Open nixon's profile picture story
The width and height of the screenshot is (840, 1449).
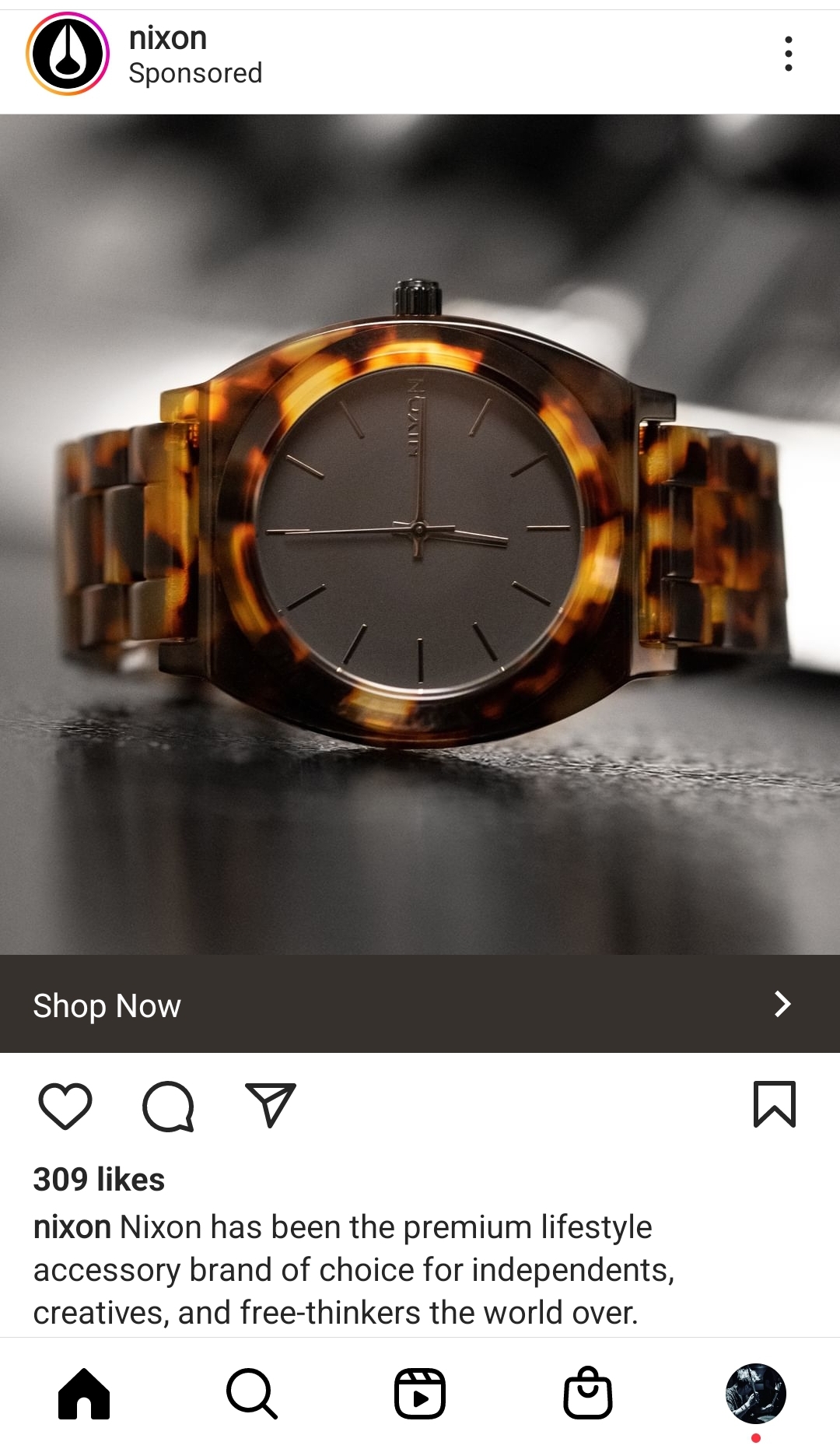click(68, 54)
